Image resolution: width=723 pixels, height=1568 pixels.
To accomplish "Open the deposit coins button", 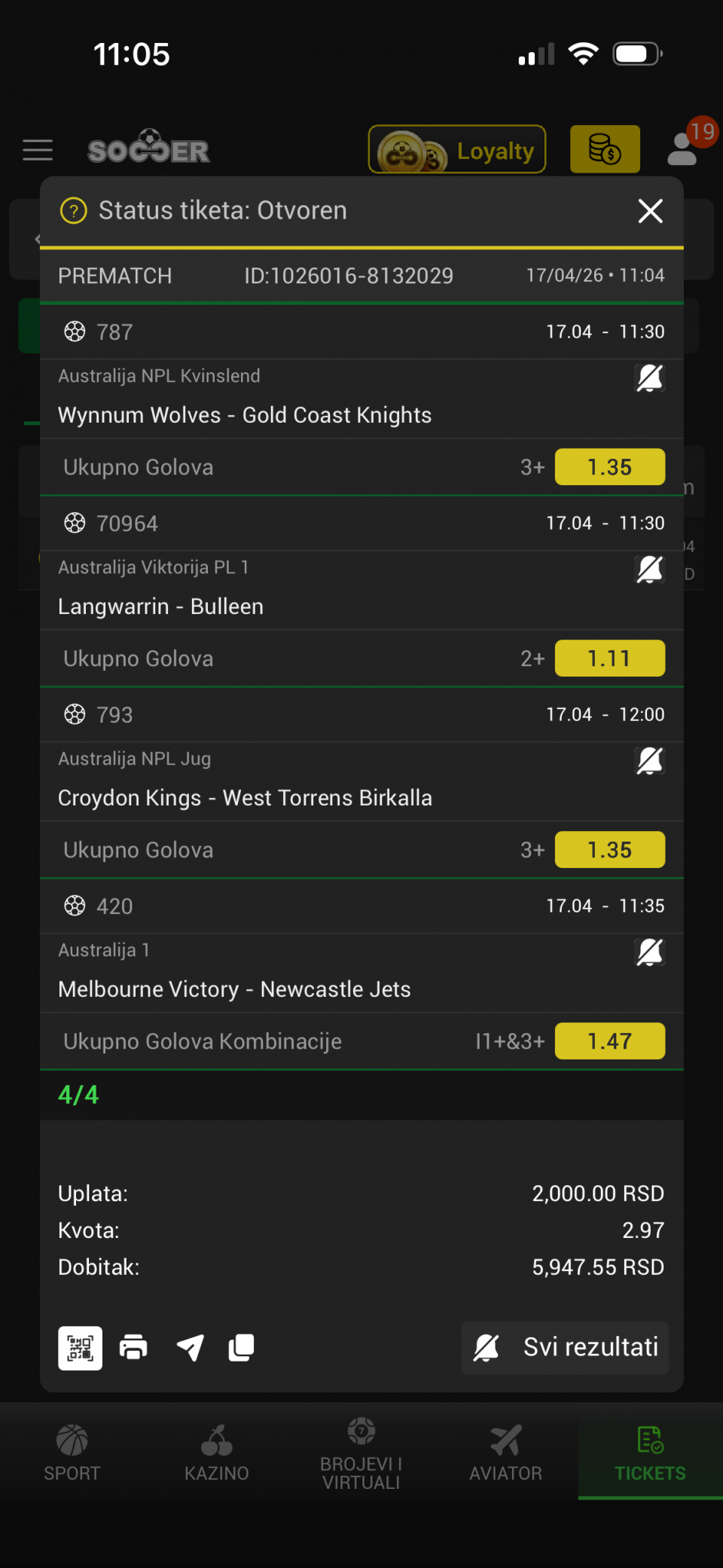I will pos(605,150).
